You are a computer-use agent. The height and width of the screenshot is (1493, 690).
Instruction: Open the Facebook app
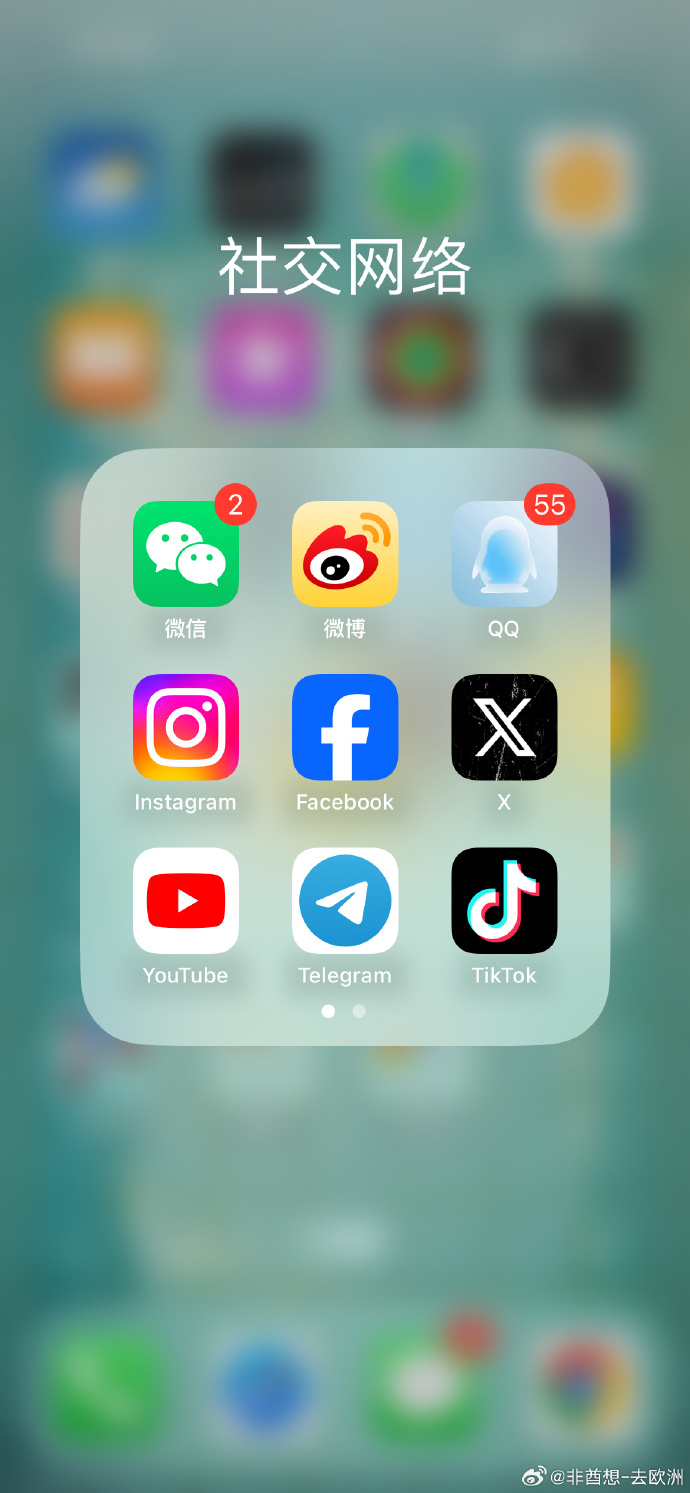(345, 727)
